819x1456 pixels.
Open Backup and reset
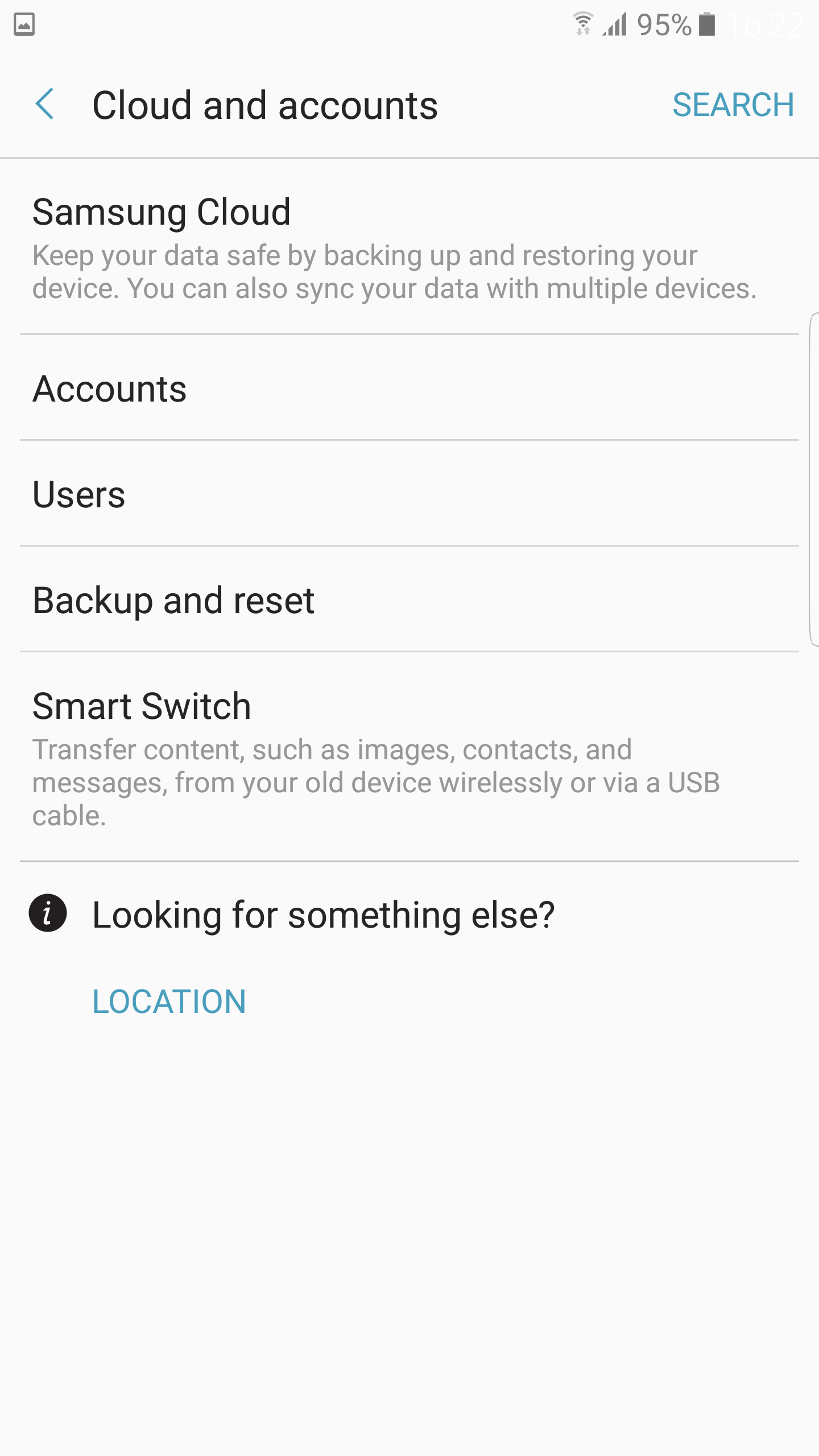point(409,599)
